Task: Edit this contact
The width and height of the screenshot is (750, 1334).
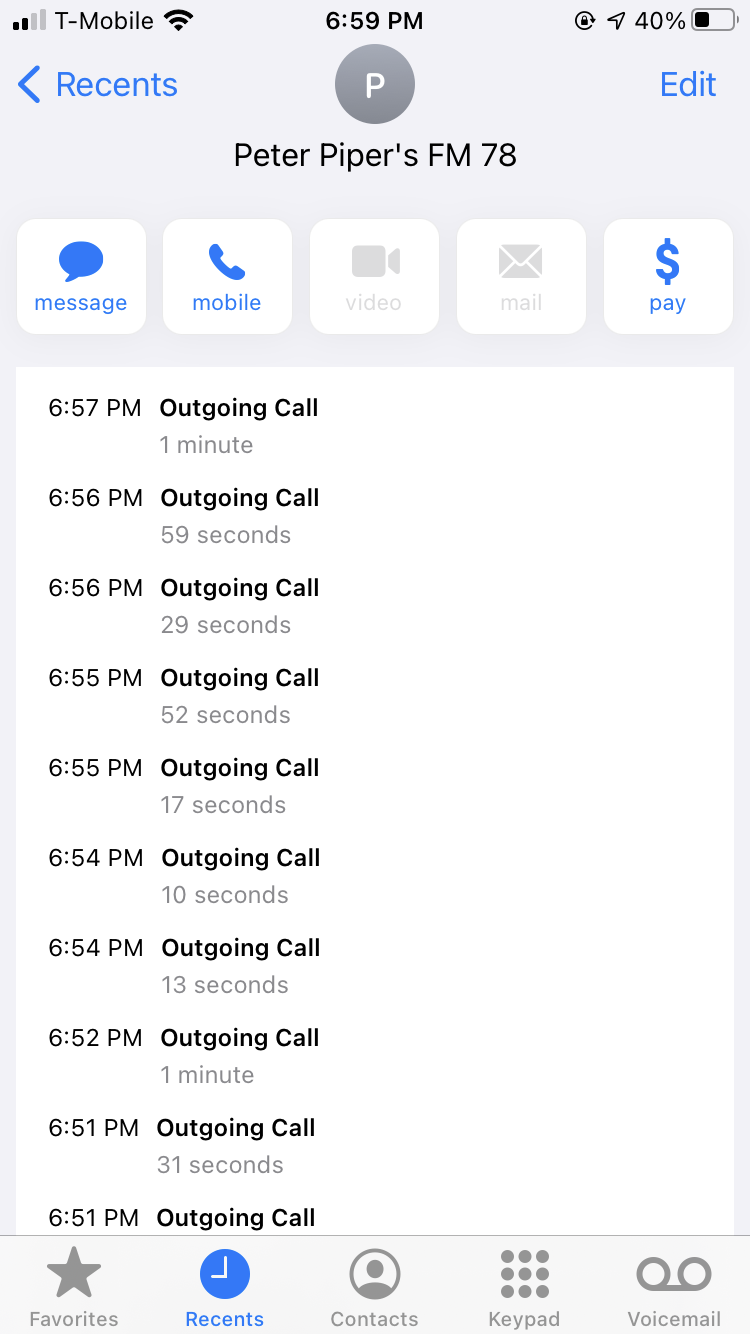Action: coord(688,85)
